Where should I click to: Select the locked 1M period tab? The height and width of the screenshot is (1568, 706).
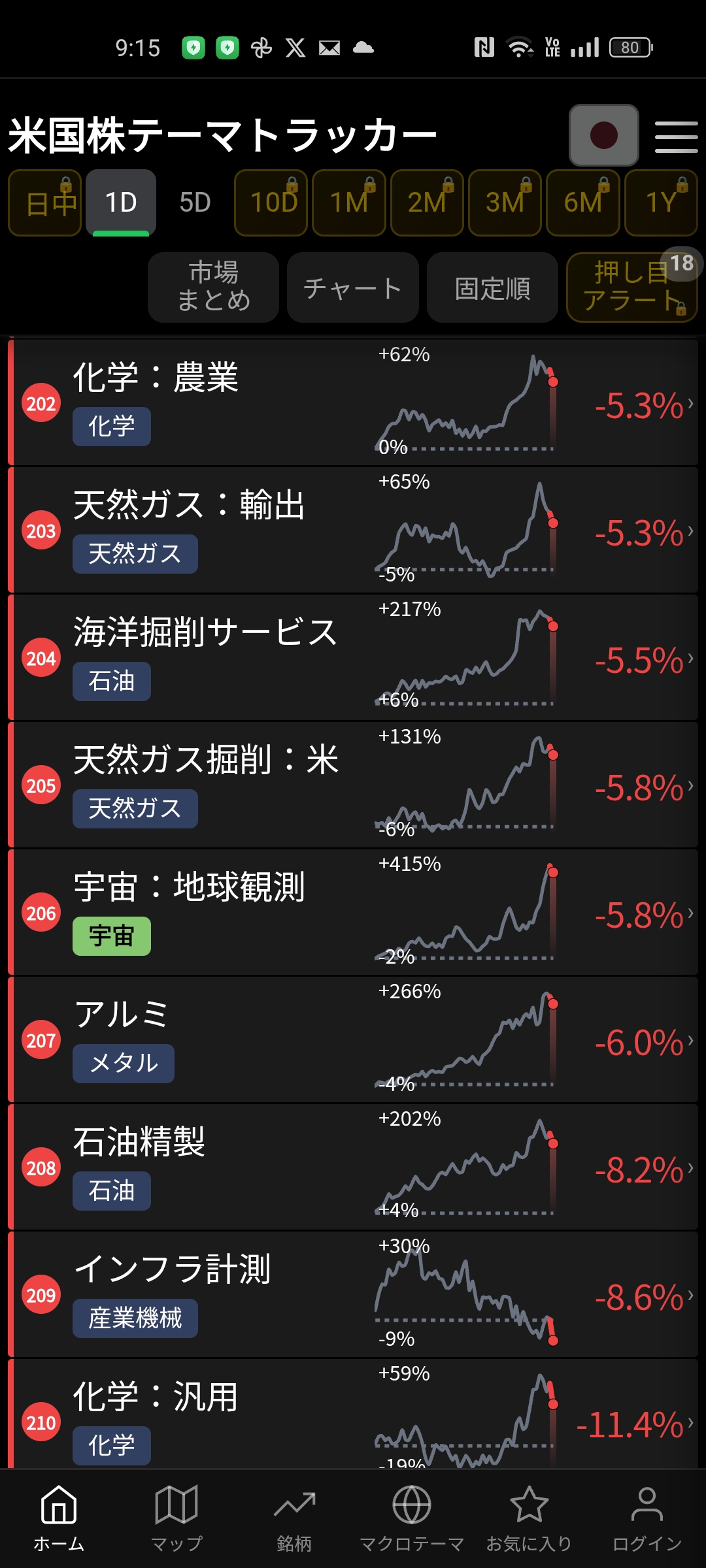(348, 203)
